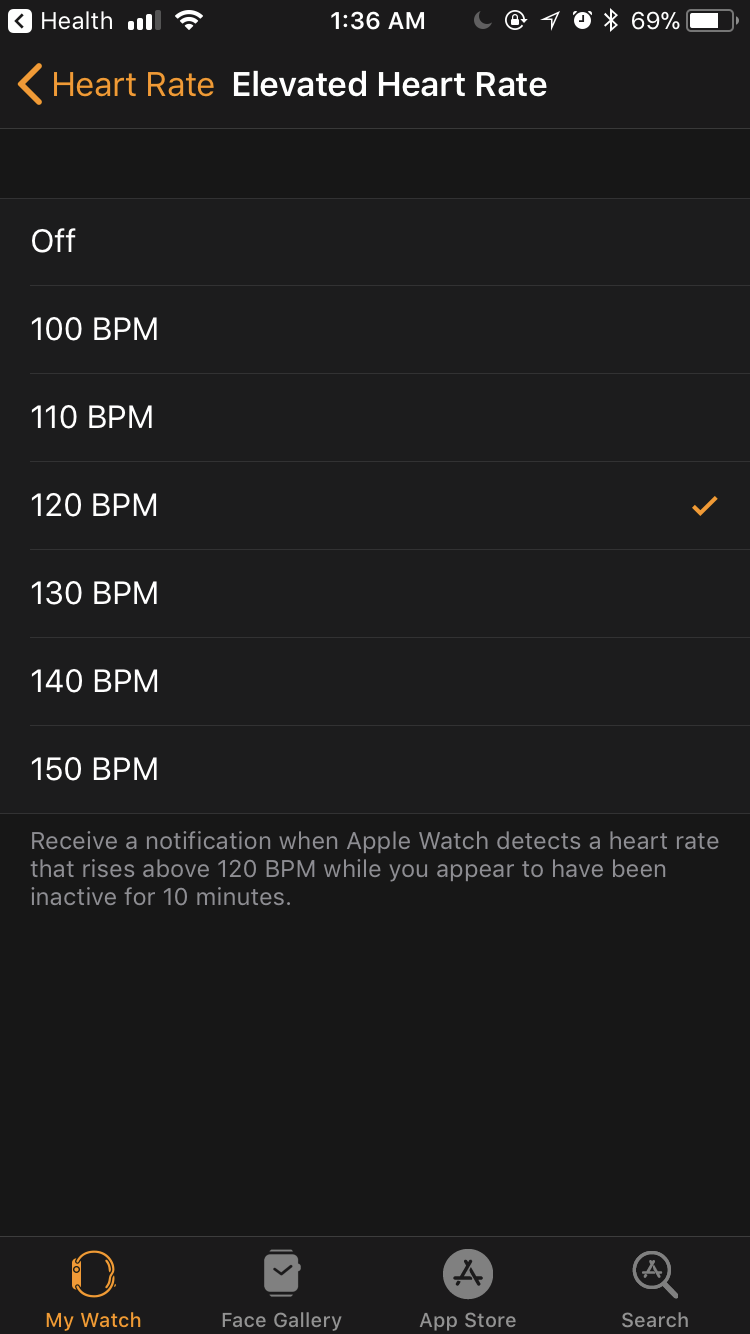750x1334 pixels.
Task: Tap the selected 120 BPM row
Action: pyautogui.click(x=375, y=506)
